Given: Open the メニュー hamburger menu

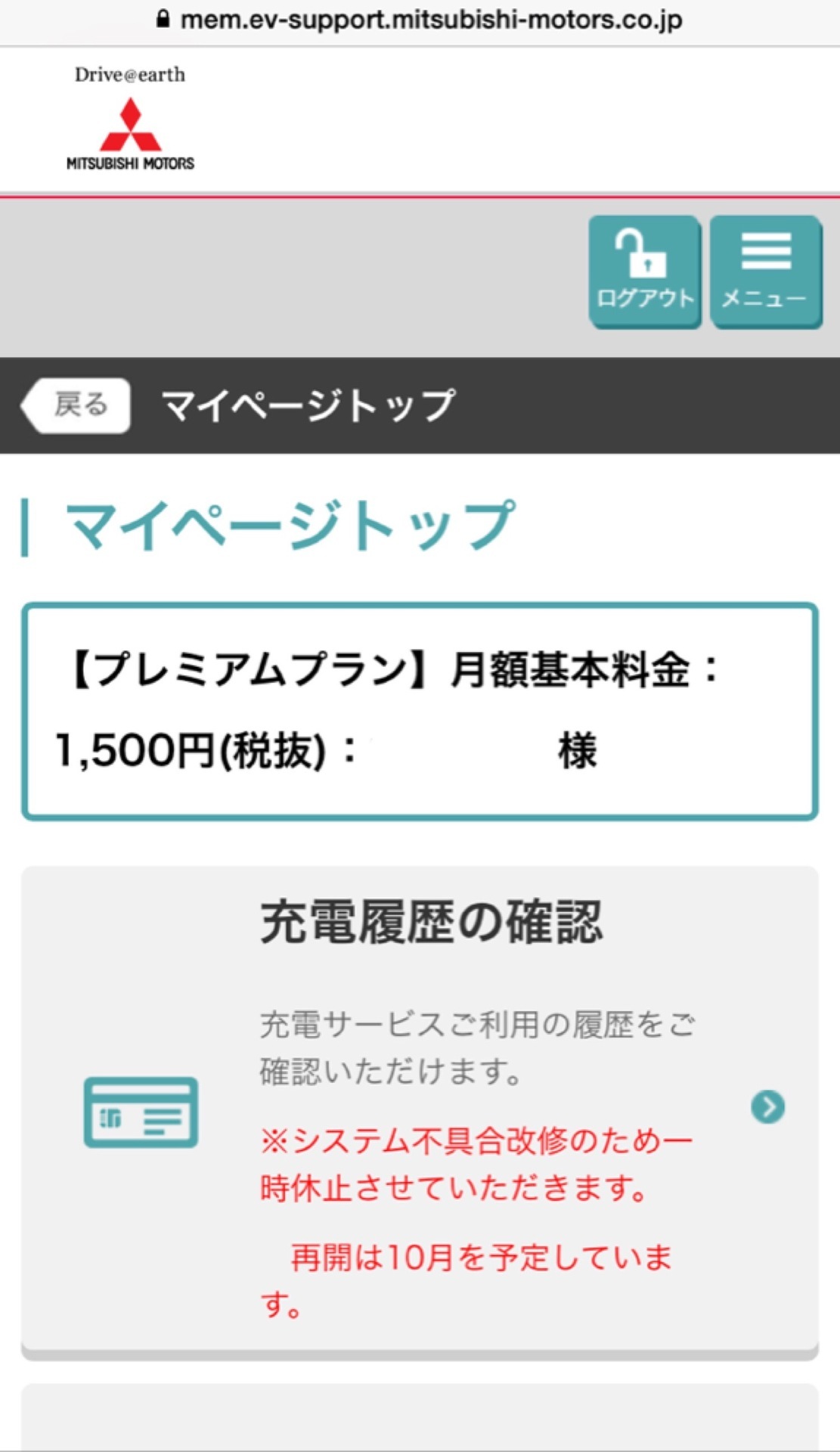Looking at the screenshot, I should [x=766, y=272].
